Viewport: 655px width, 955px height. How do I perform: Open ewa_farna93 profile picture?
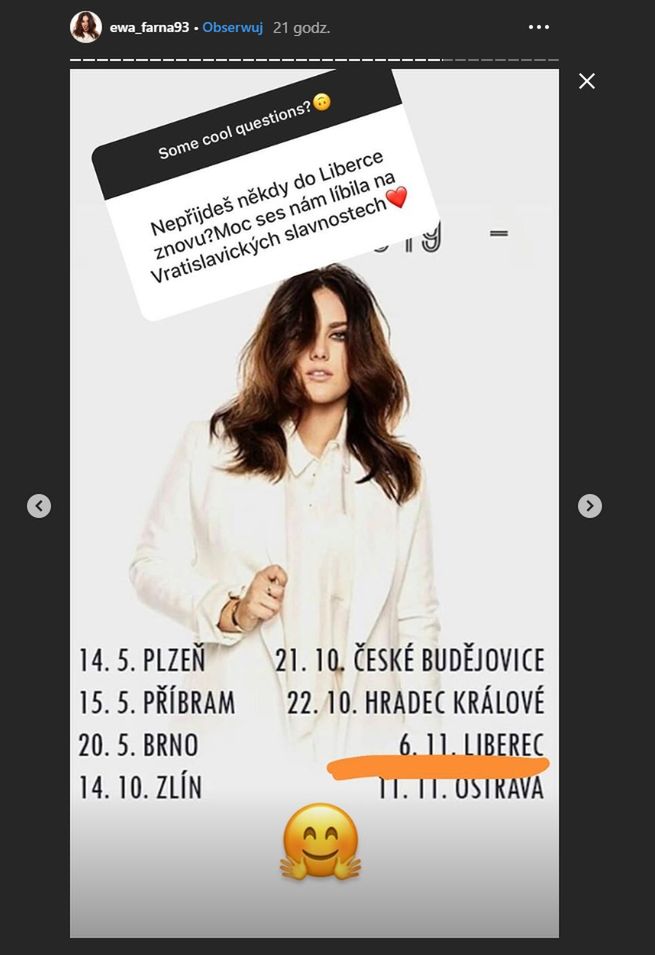(x=86, y=27)
